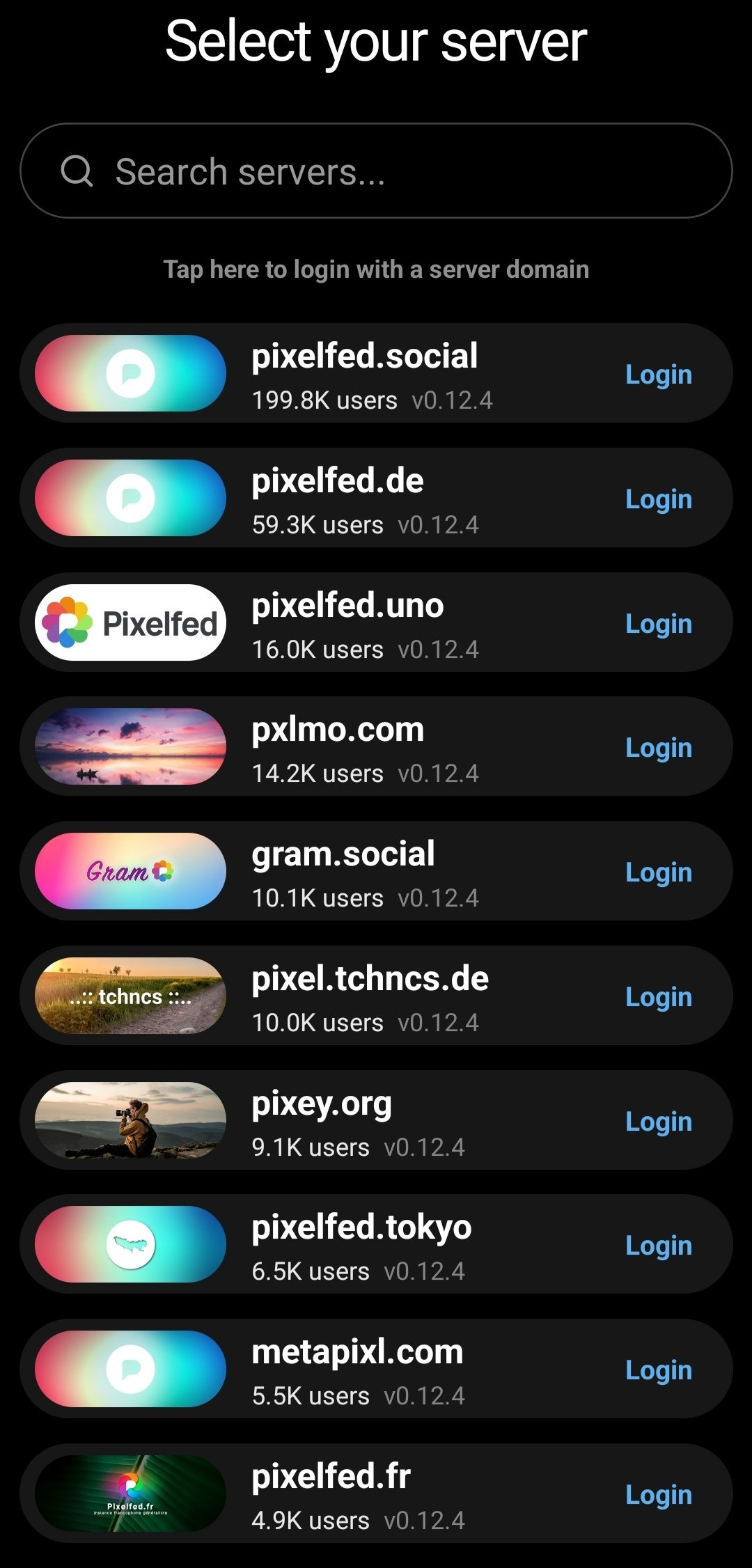Tap here to login with a server domain
Screen dimensions: 752x1568
coord(376,269)
